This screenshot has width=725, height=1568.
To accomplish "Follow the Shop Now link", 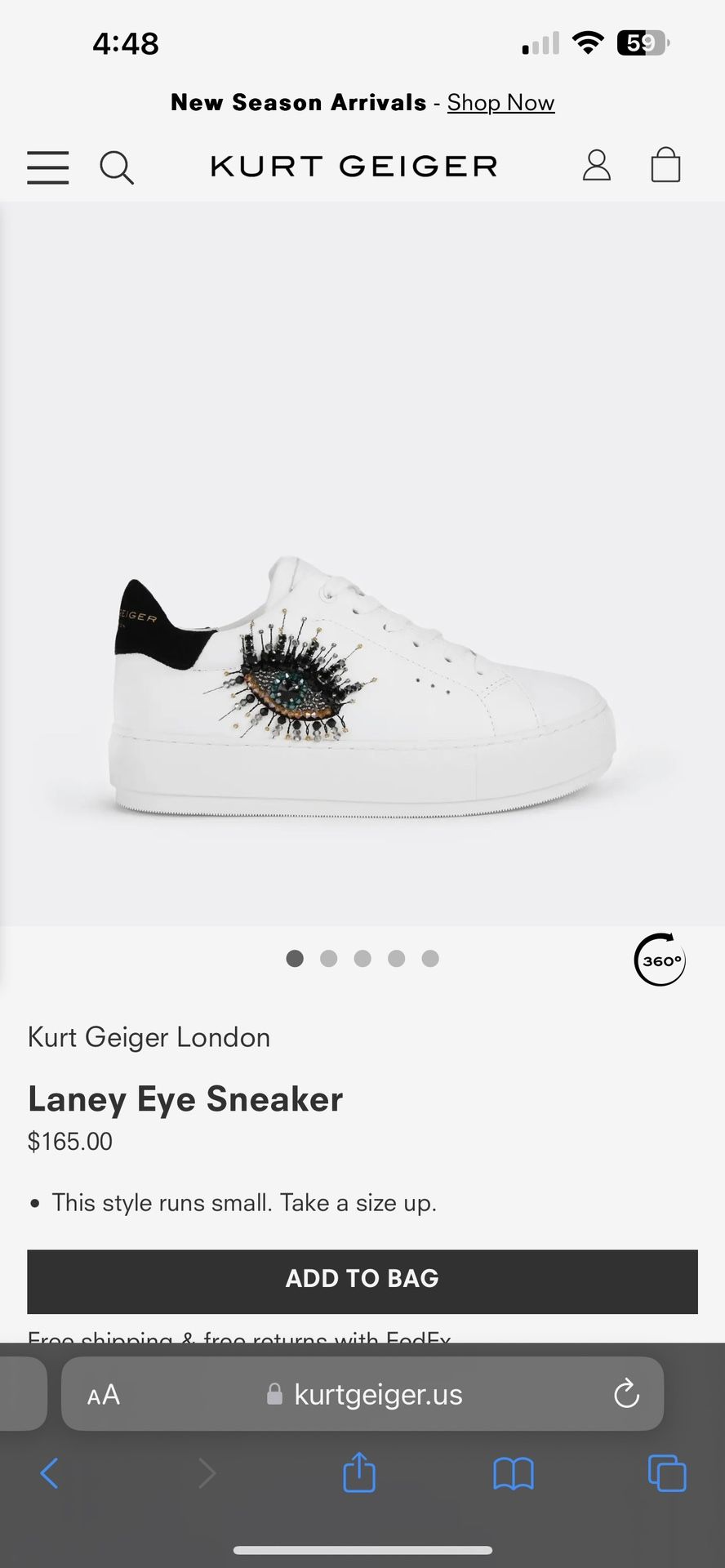I will pyautogui.click(x=500, y=103).
